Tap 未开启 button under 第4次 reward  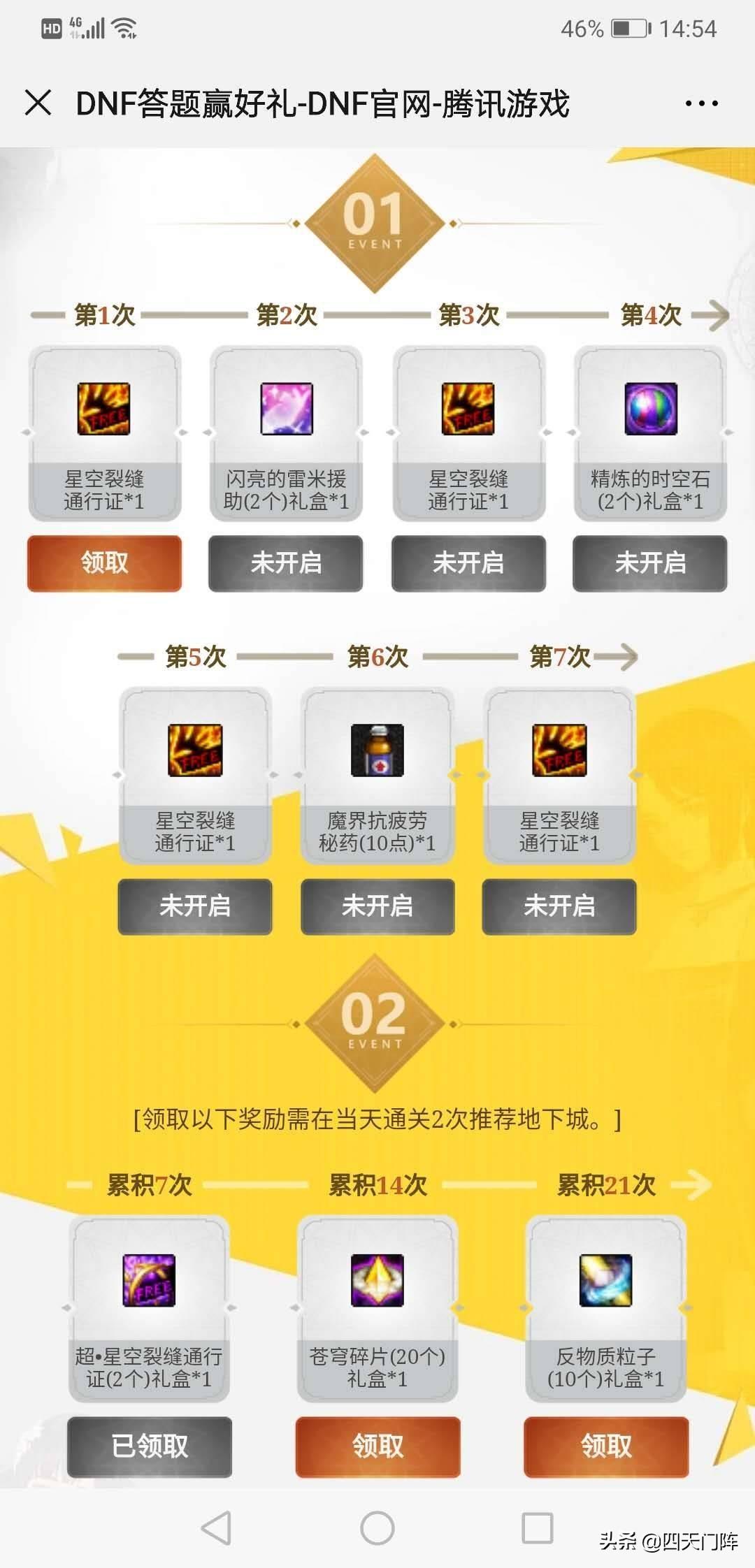coord(650,562)
